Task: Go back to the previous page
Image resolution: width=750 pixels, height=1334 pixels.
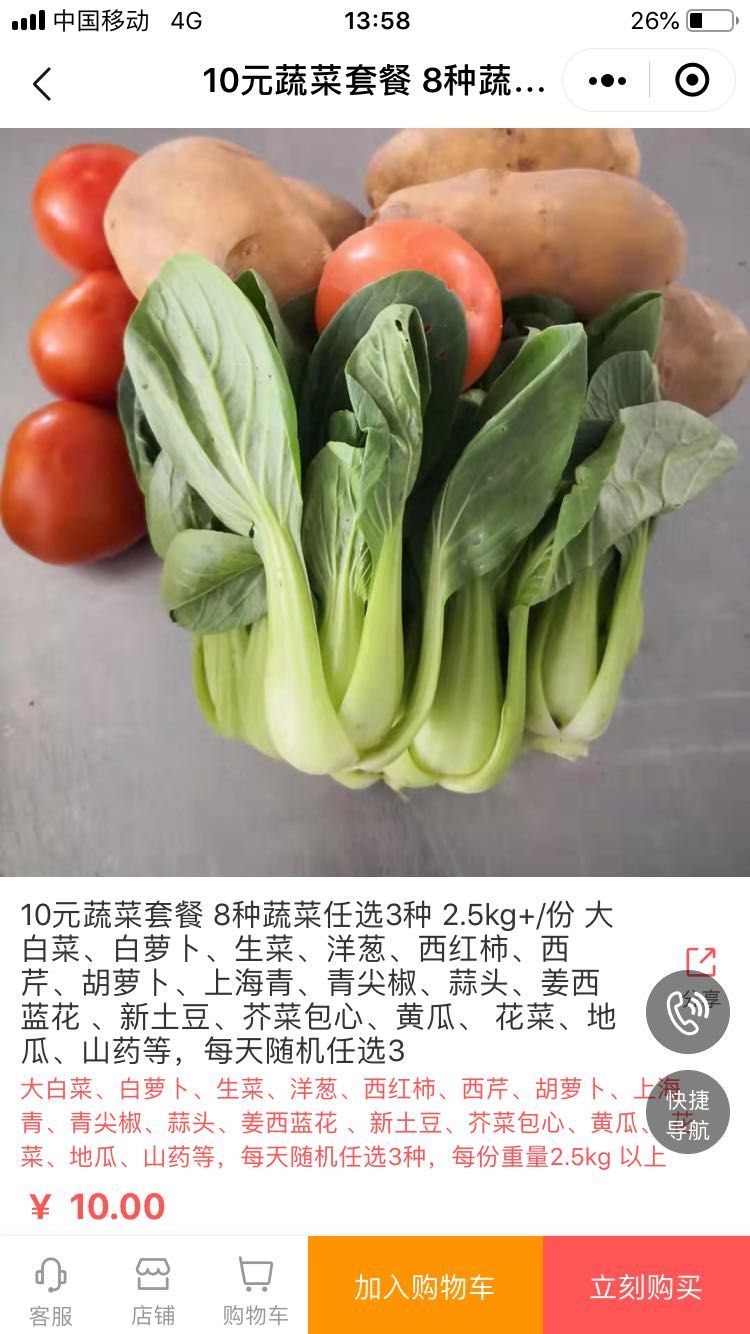Action: (x=42, y=84)
